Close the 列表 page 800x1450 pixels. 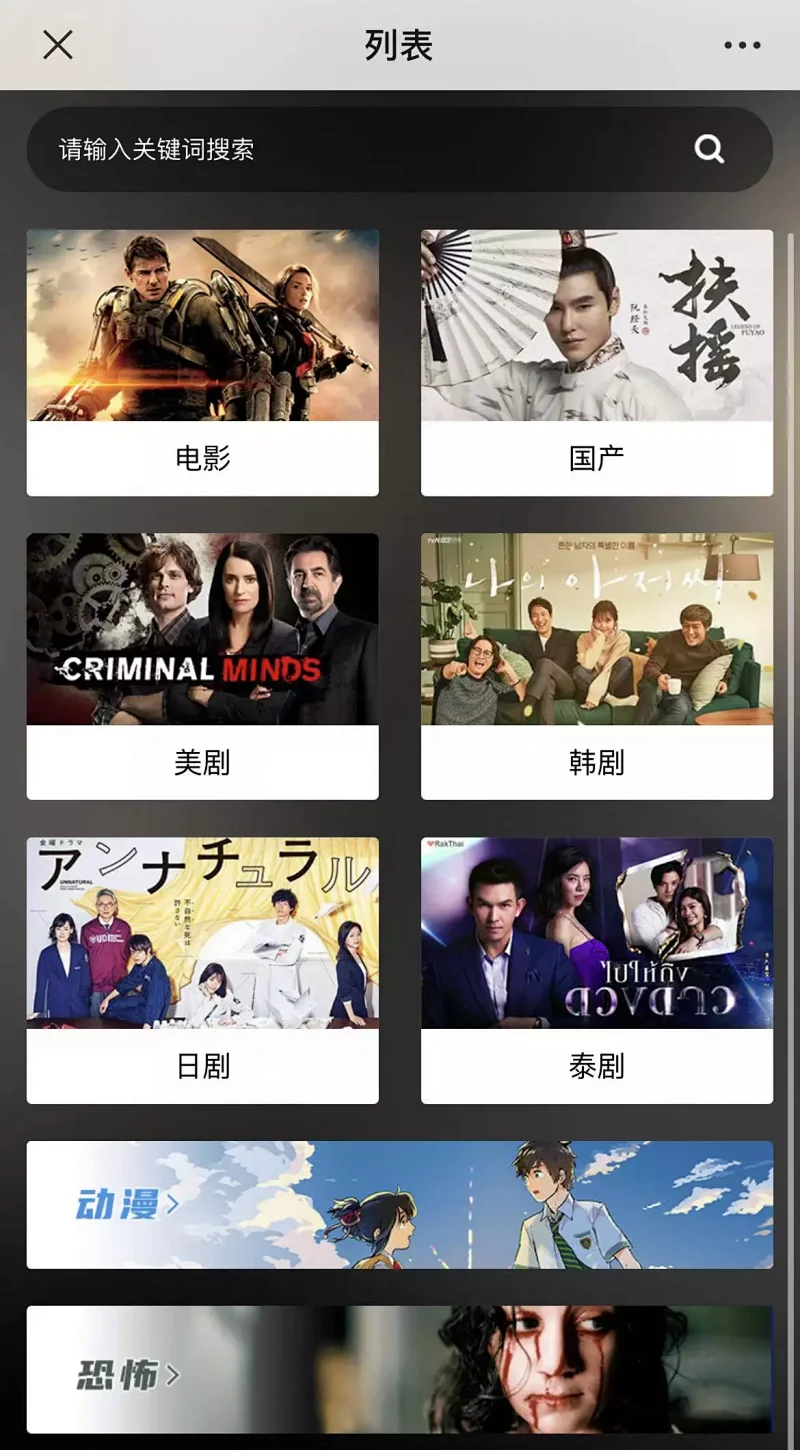pos(58,45)
